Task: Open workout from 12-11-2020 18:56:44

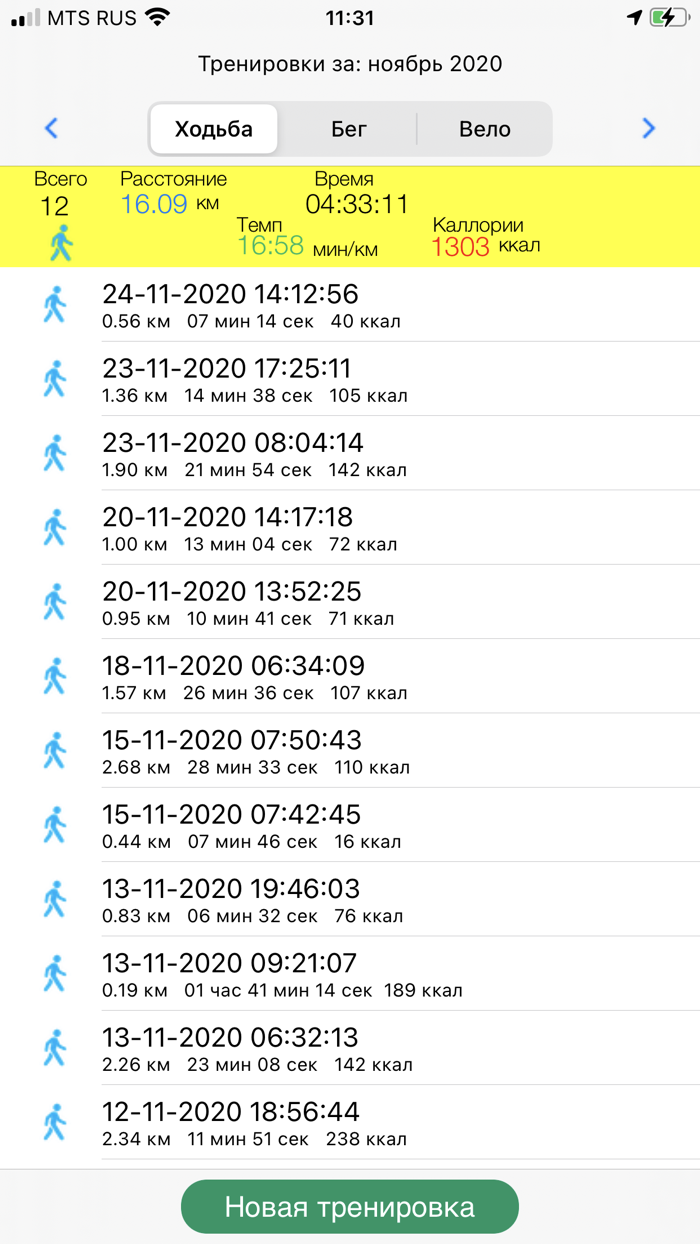Action: coord(350,1123)
